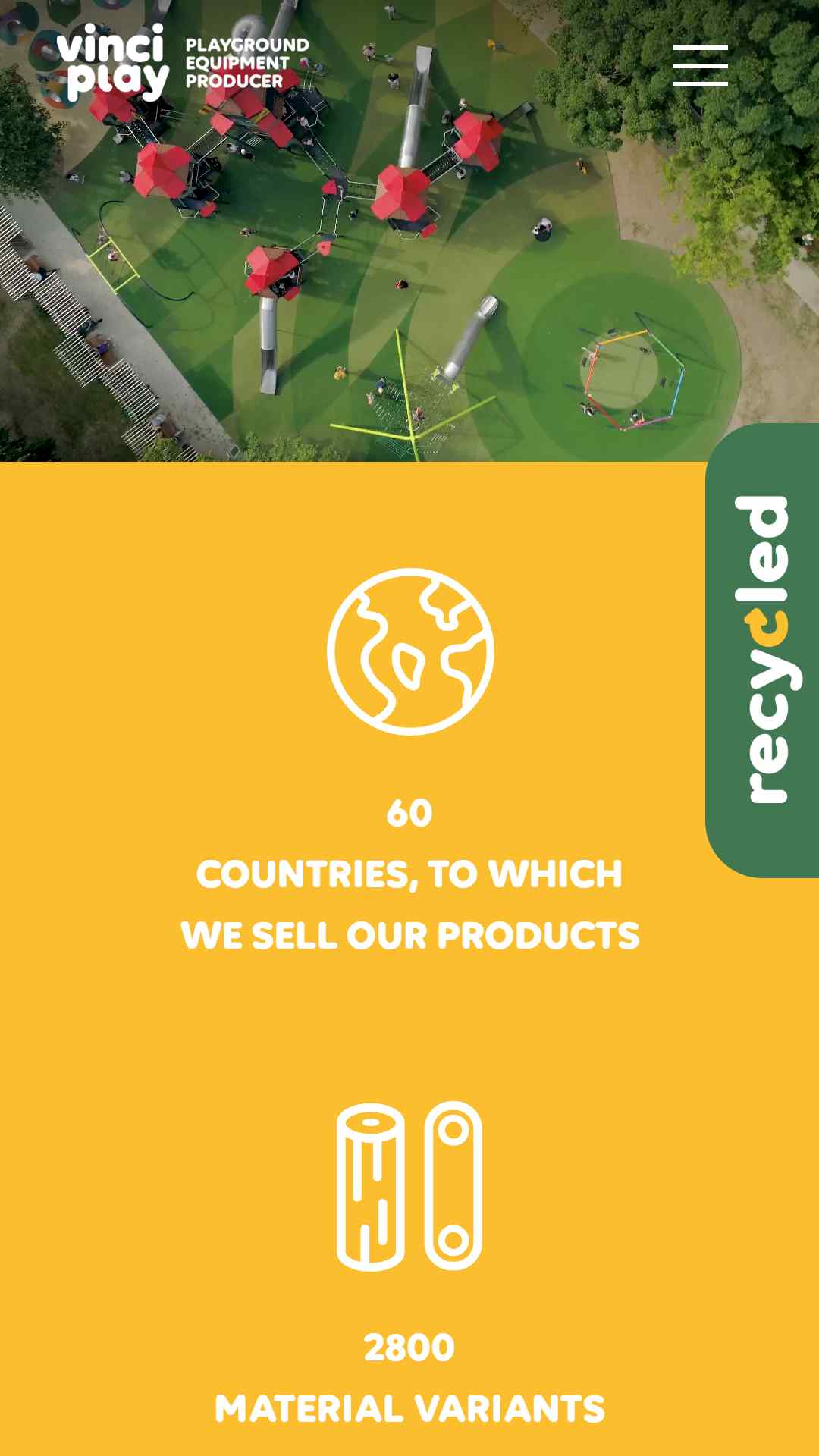Open the green recycled side tab
The width and height of the screenshot is (819, 1456).
coord(762,650)
